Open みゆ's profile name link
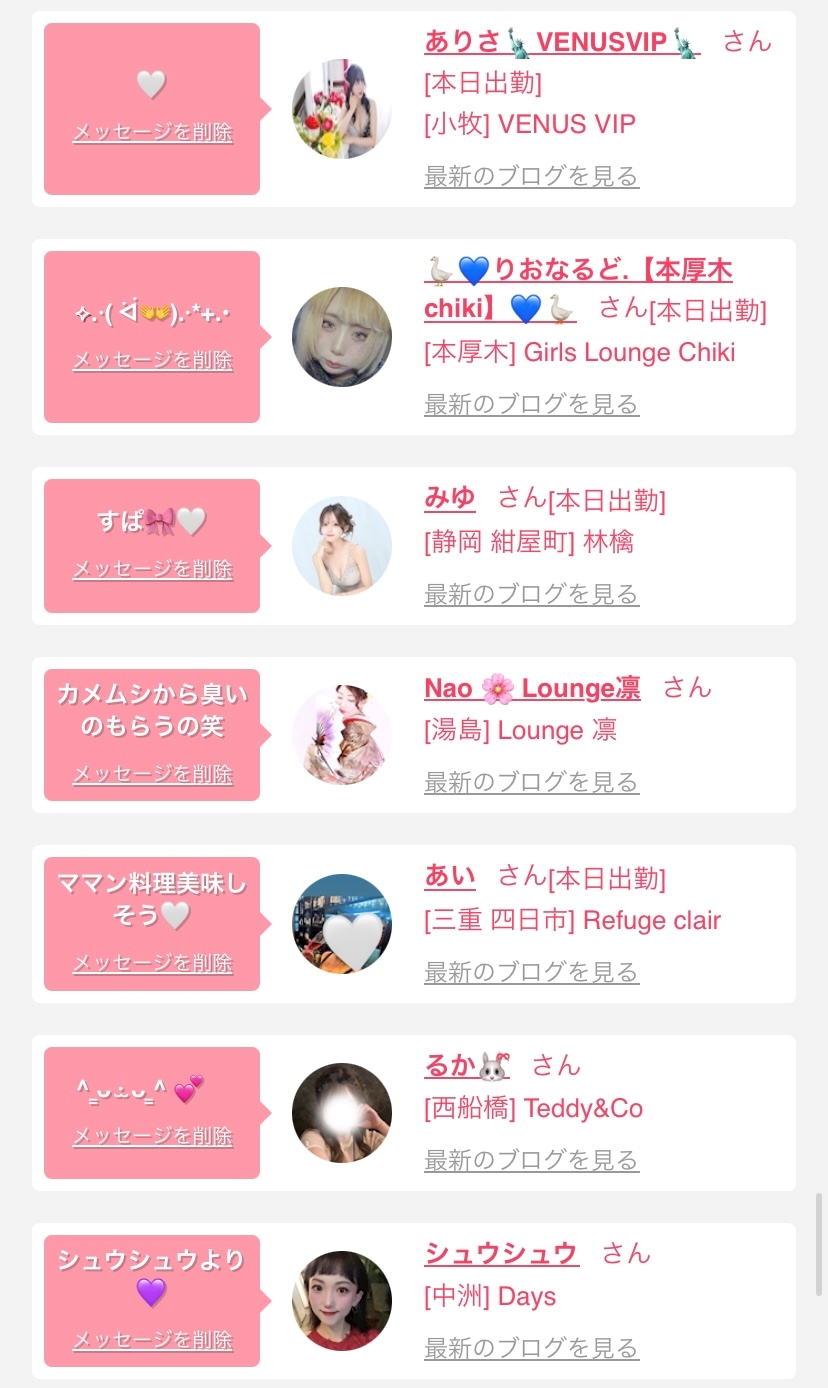 [x=450, y=497]
